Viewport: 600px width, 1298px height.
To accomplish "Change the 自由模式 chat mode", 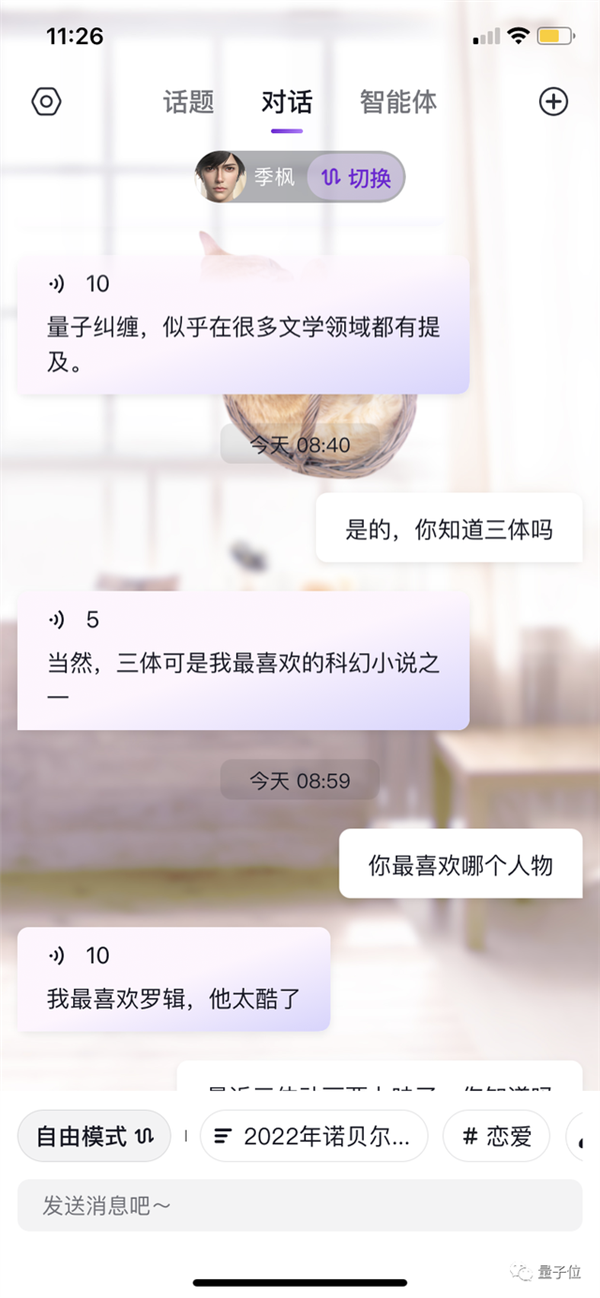I will click(x=95, y=1136).
